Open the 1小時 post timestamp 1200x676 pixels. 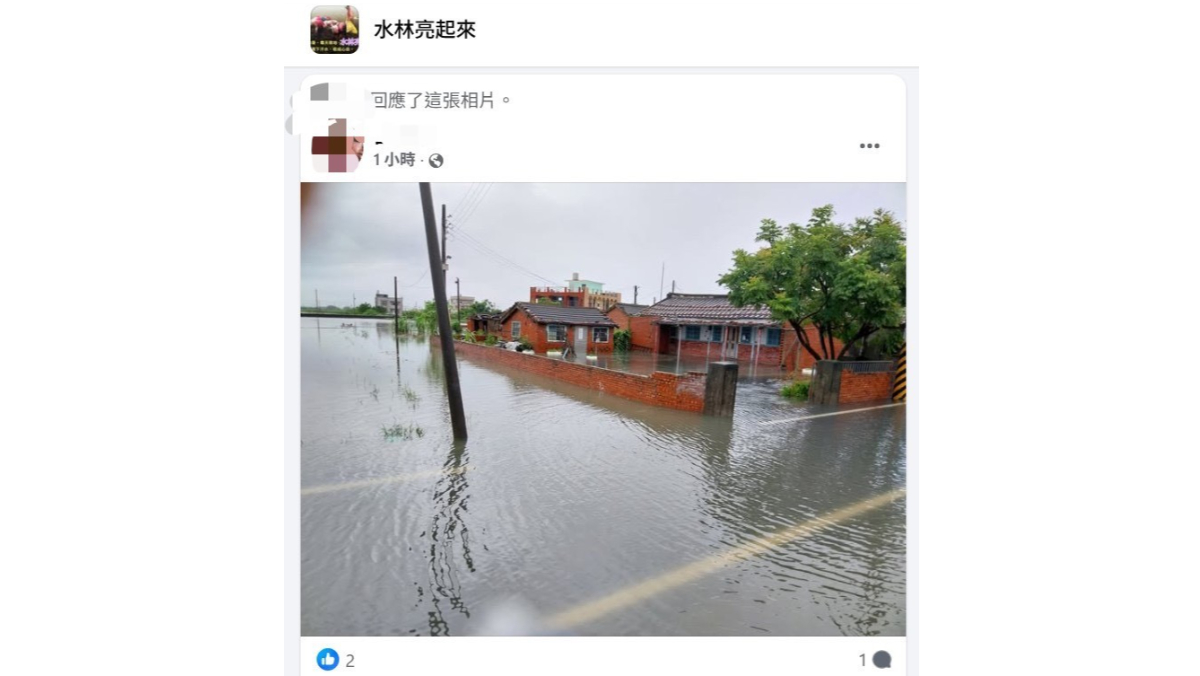click(x=393, y=160)
